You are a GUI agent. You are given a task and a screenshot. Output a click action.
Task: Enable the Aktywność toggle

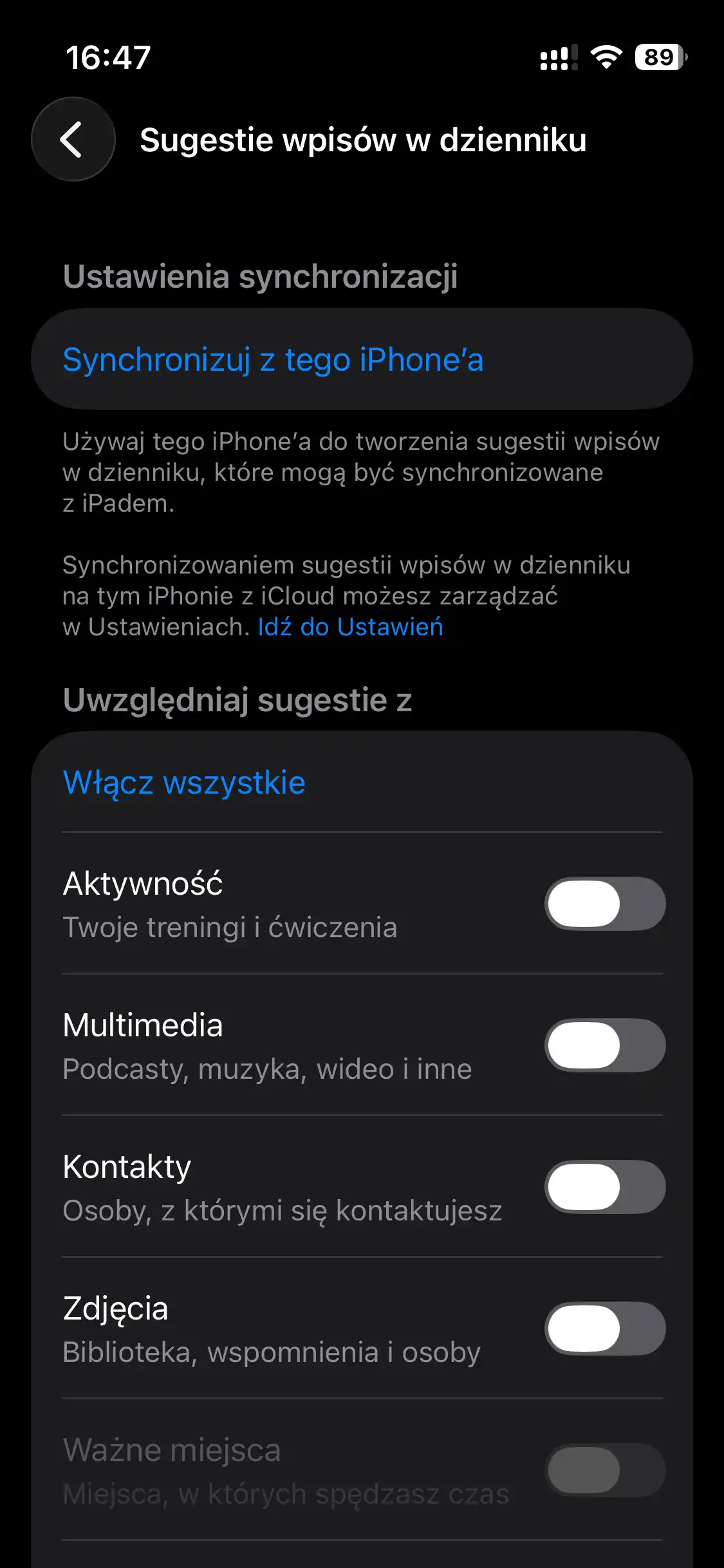(x=605, y=904)
